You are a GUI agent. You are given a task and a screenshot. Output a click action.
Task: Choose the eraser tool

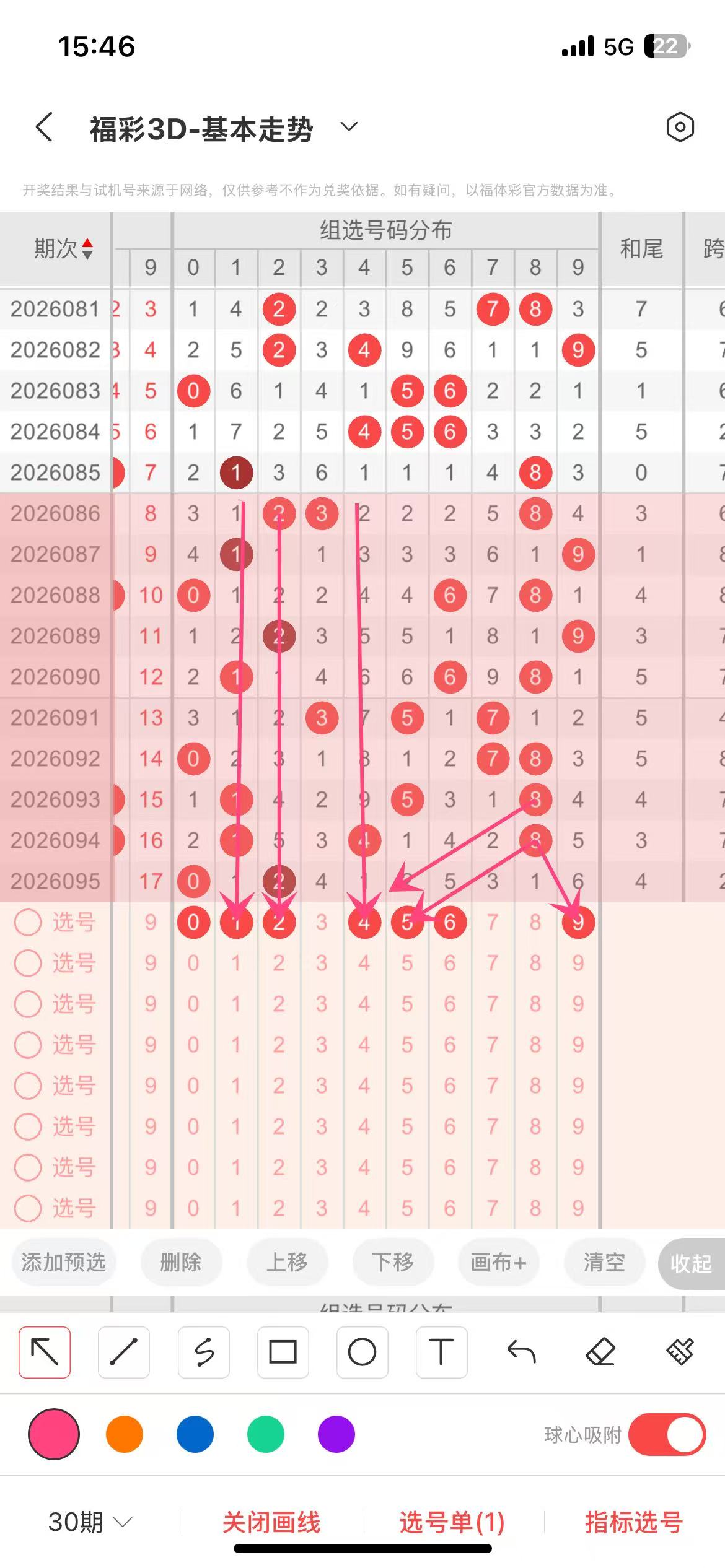point(600,1352)
